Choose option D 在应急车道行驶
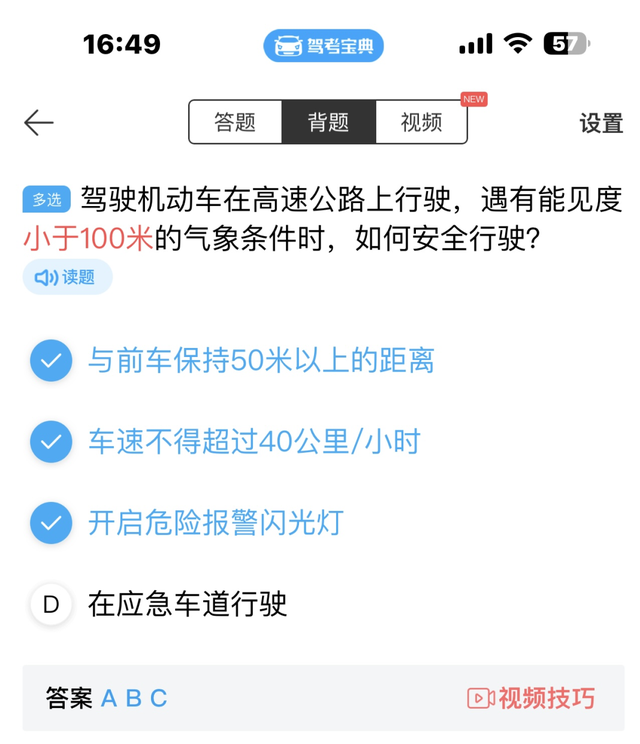640x744 pixels. (x=187, y=604)
